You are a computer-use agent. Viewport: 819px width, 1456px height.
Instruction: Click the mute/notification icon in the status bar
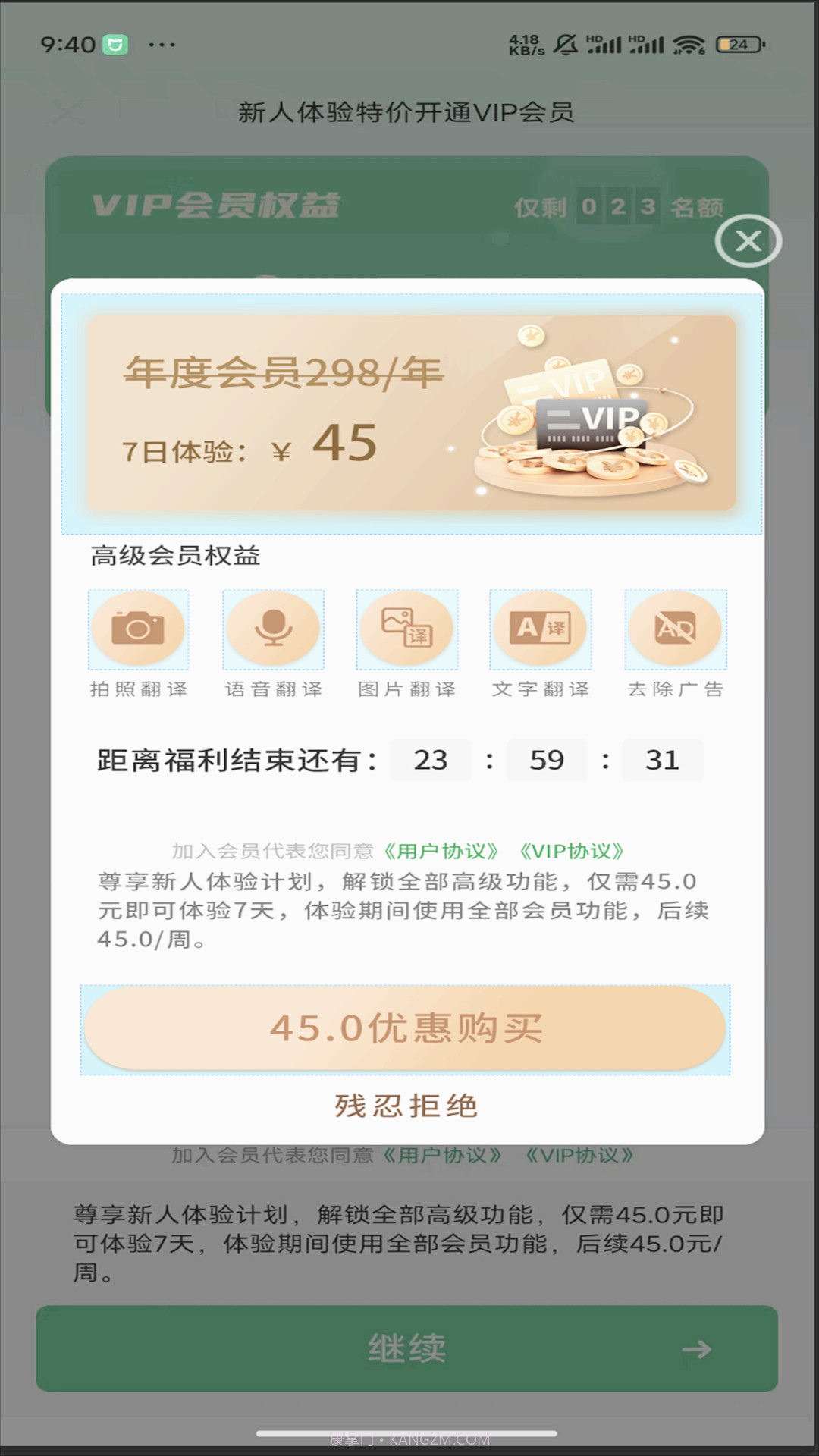coord(564,45)
